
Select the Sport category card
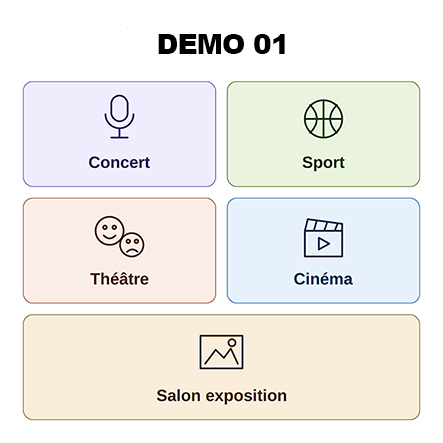pos(323,134)
